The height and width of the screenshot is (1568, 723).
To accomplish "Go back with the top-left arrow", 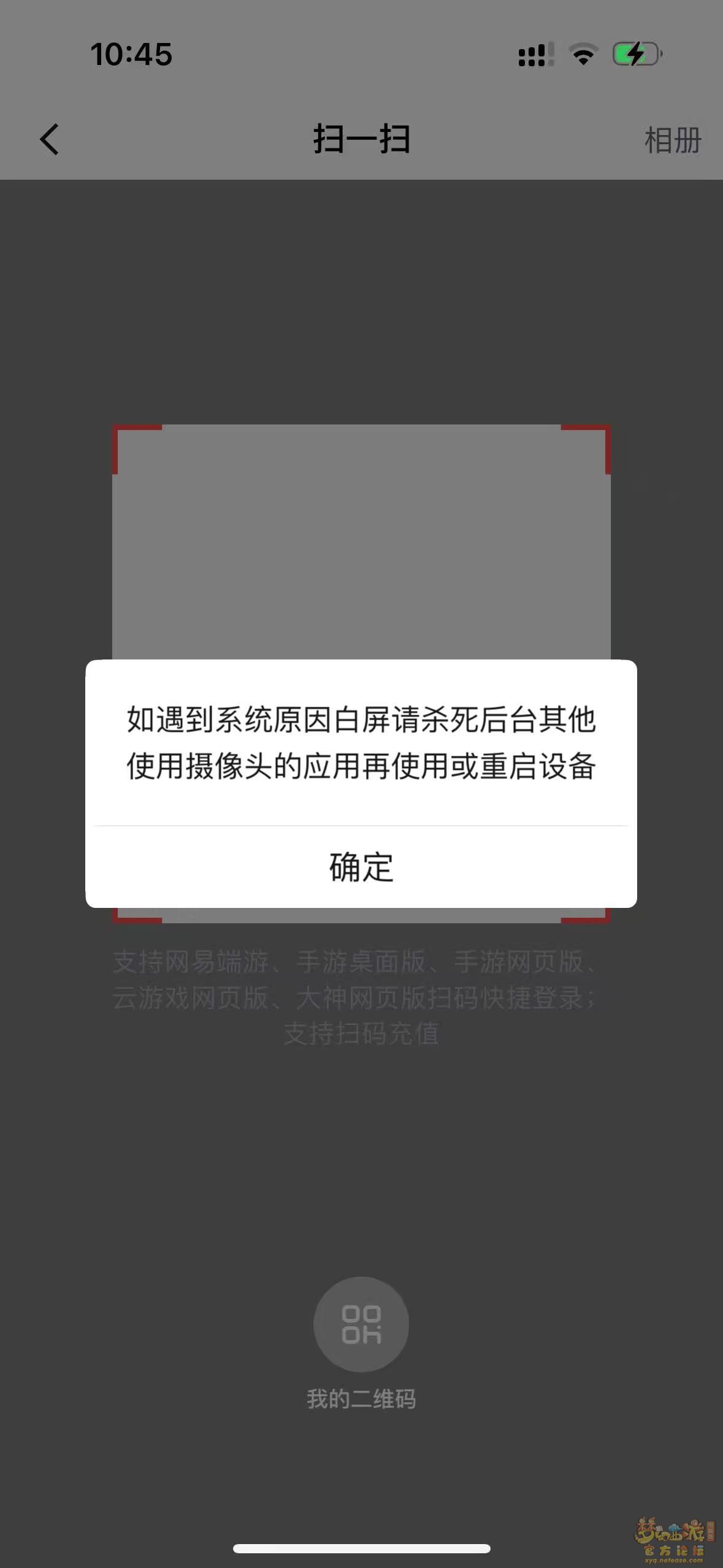I will click(x=50, y=139).
